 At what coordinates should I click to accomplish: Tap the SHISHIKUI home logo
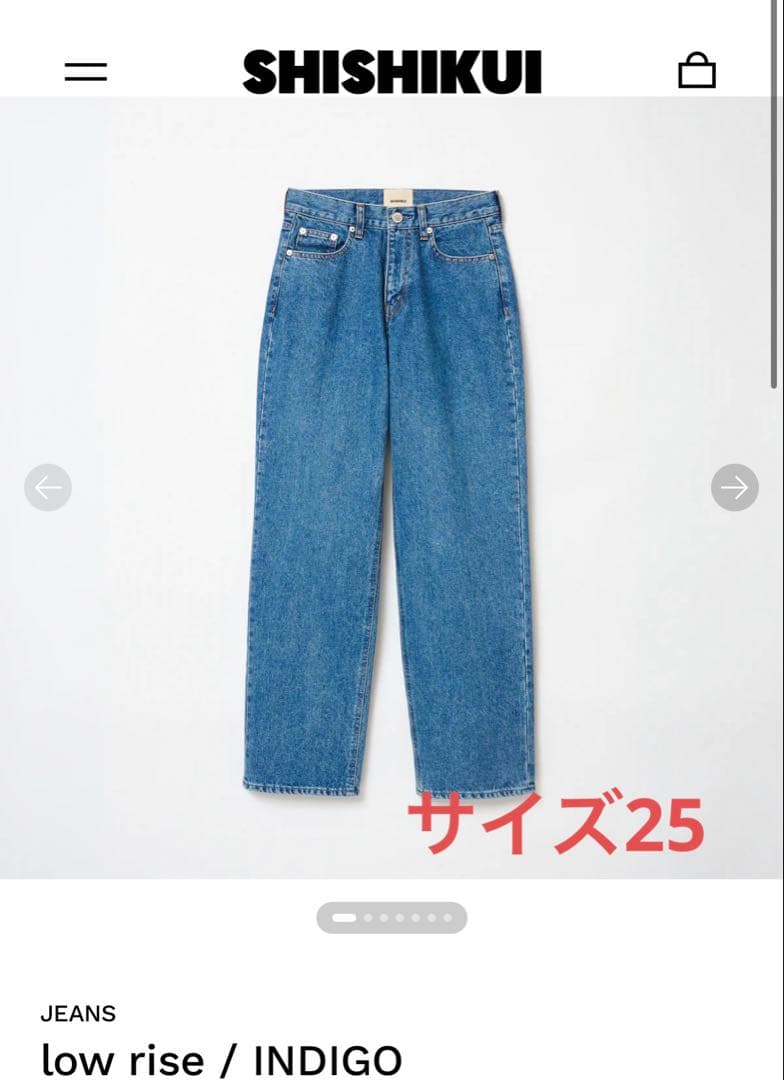pyautogui.click(x=392, y=72)
